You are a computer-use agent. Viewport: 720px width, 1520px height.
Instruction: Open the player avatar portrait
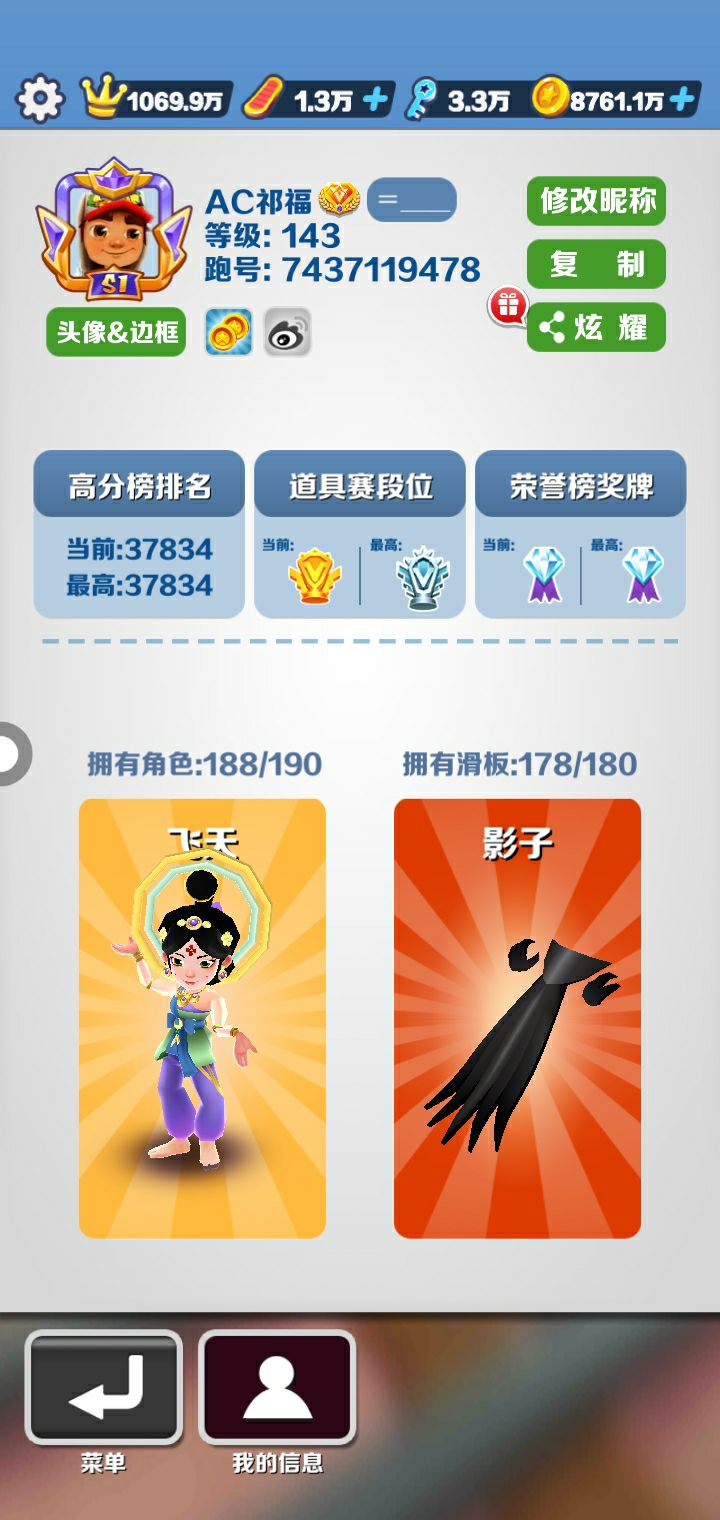coord(113,230)
